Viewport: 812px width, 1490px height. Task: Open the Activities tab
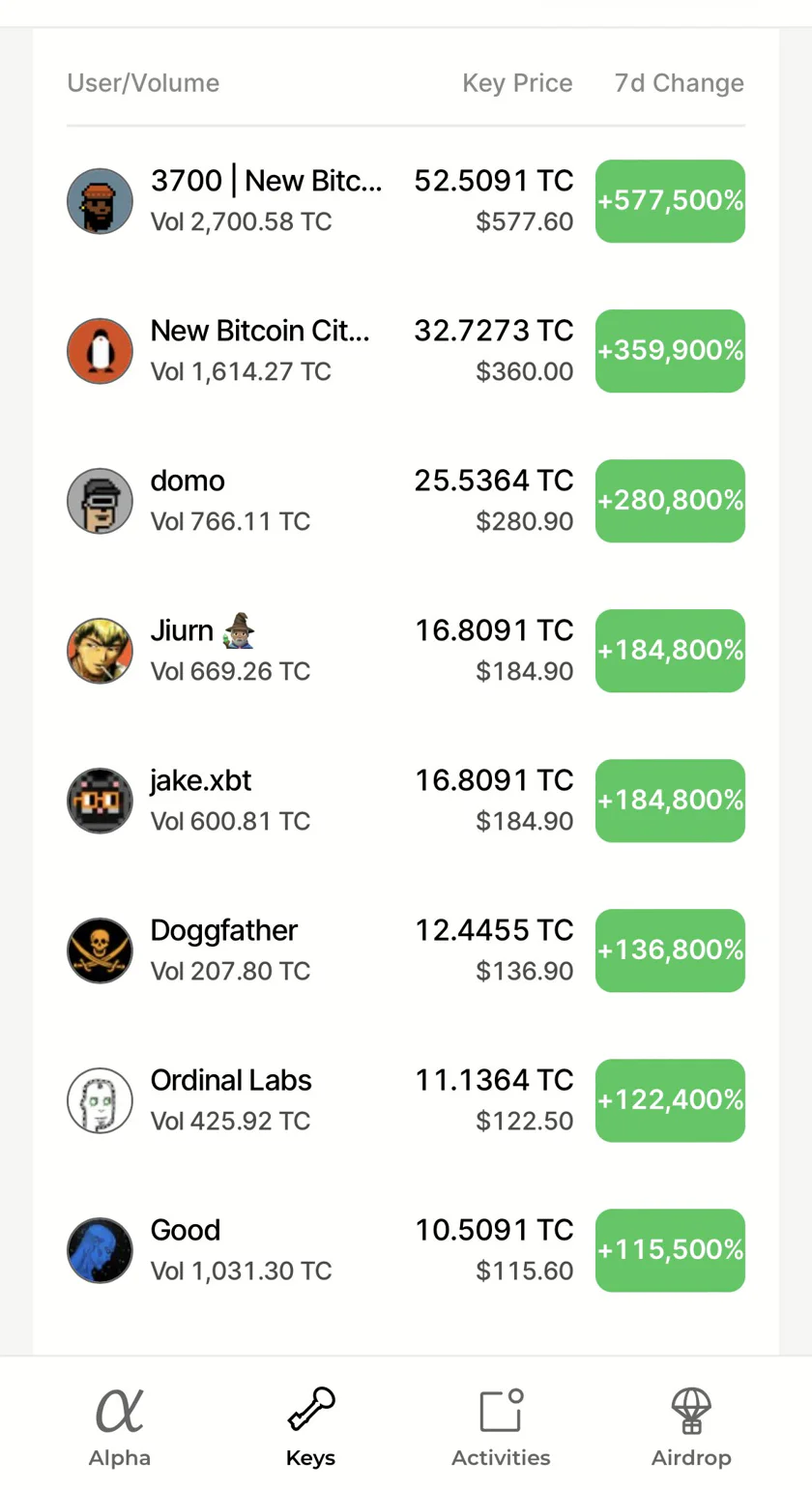(501, 1427)
